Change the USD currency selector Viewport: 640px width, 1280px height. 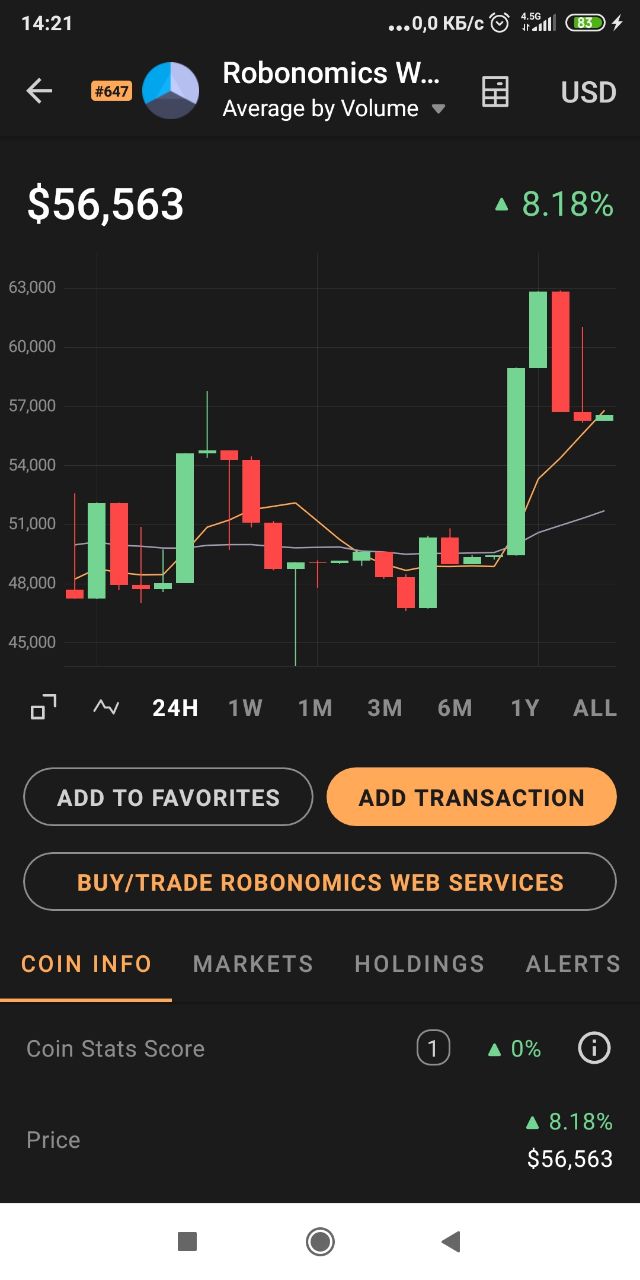point(588,92)
